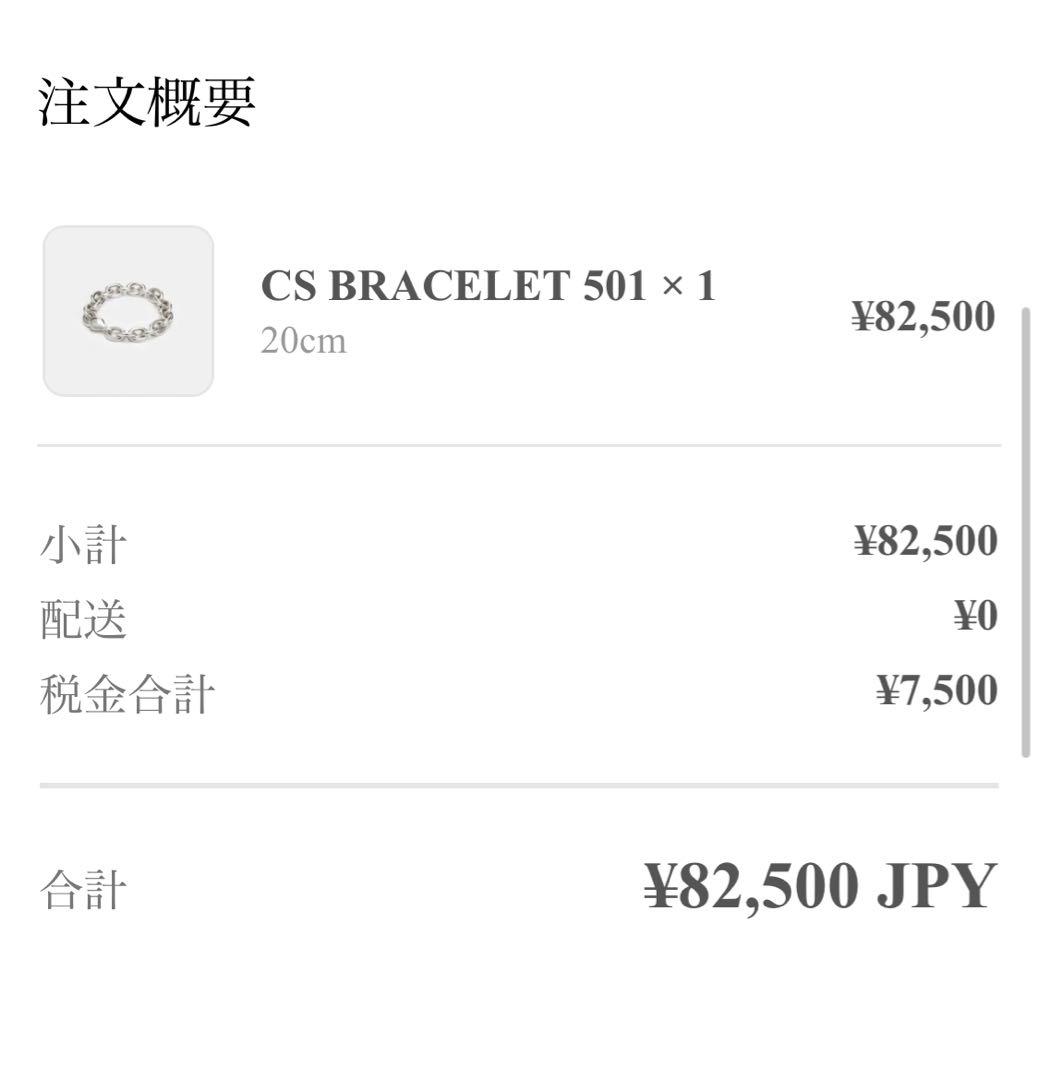This screenshot has width=1039, height=1080.
Task: Click the ¥0 shipping cost value
Action: 976,617
